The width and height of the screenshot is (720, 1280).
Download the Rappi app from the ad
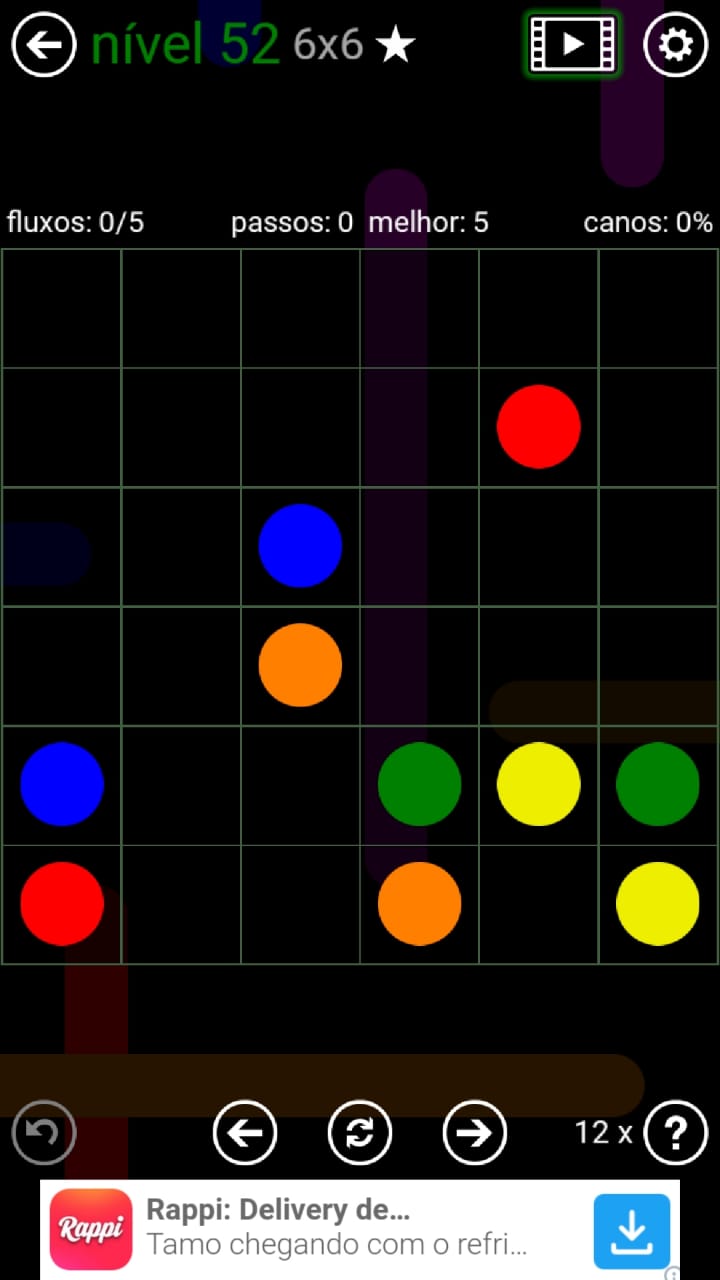point(632,1230)
